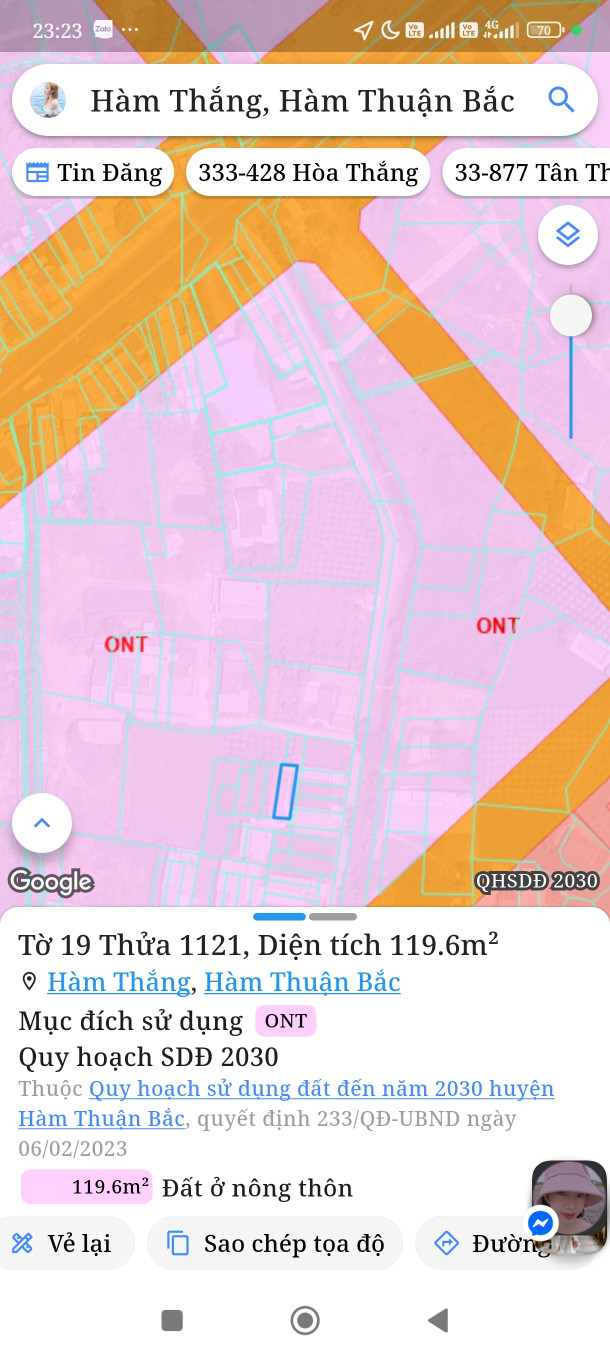Tap Sao chép tọa độ button

point(275,1243)
